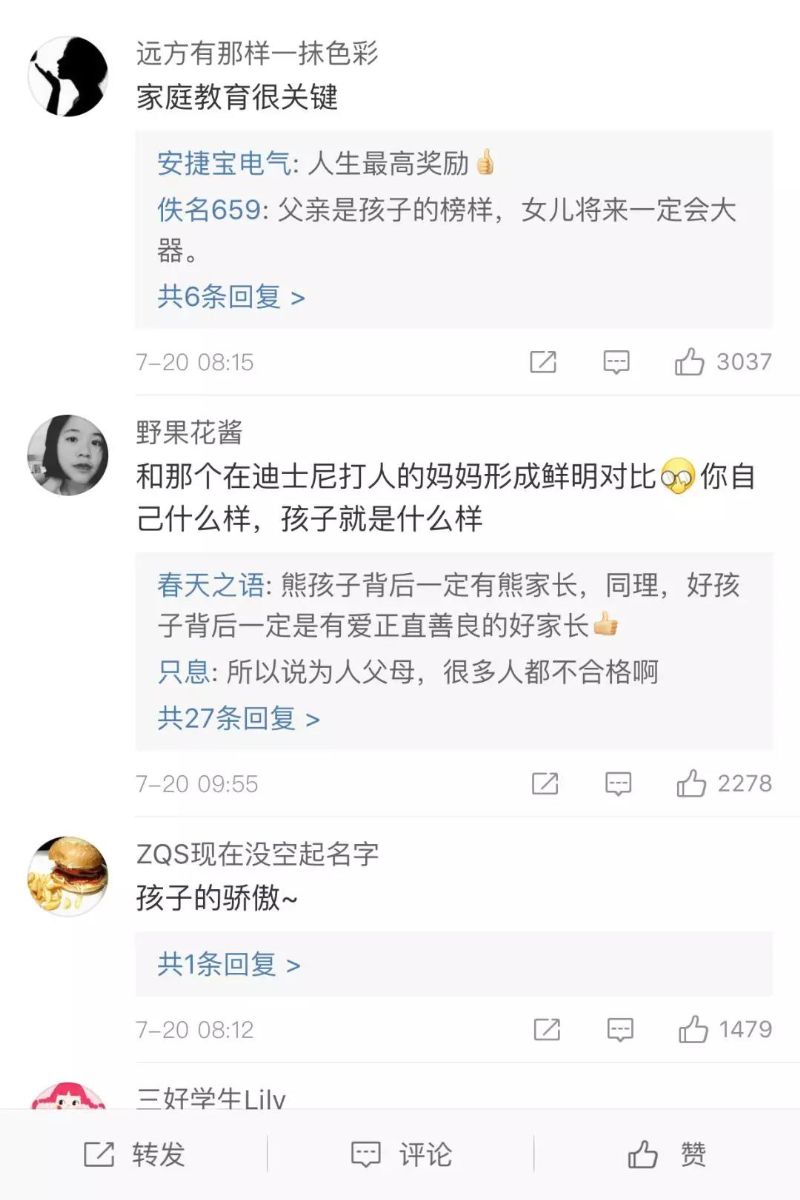Expand 共1条回复 replies
The height and width of the screenshot is (1200, 800).
[x=229, y=965]
